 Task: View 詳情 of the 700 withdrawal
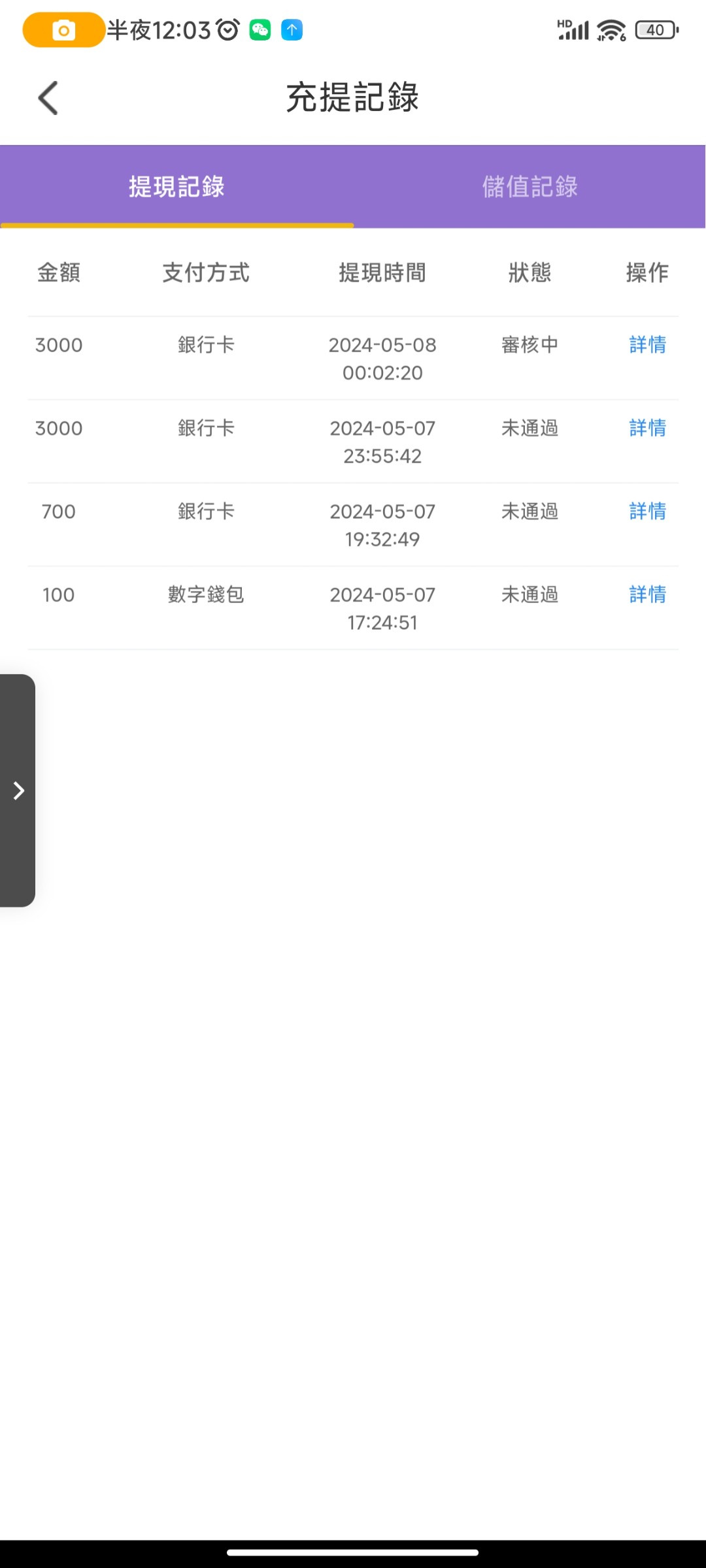[647, 511]
